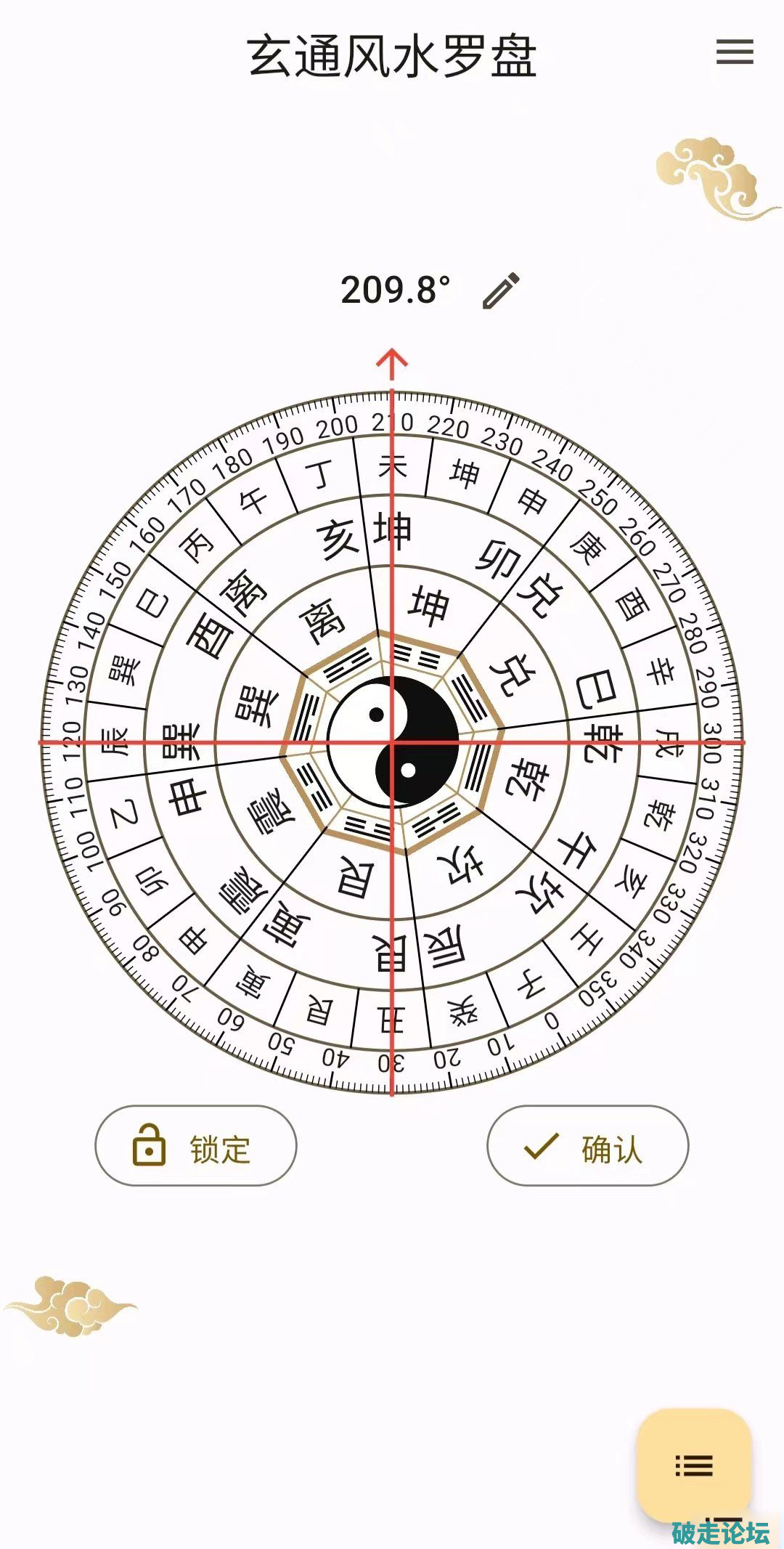This screenshot has height=1549, width=784.
Task: Open the yellow floating list button
Action: click(693, 1465)
